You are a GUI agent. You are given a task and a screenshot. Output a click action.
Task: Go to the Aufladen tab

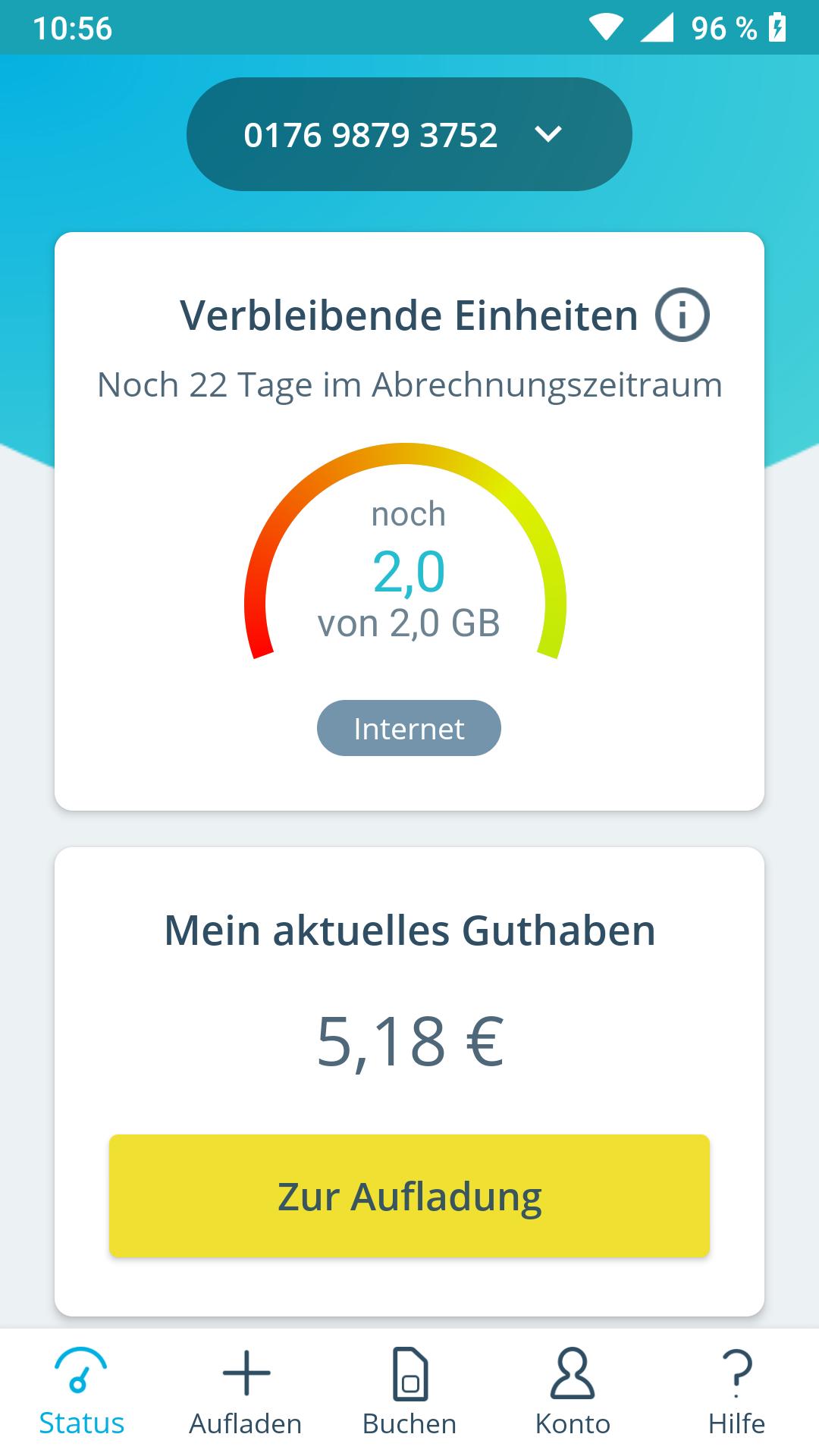click(245, 1392)
